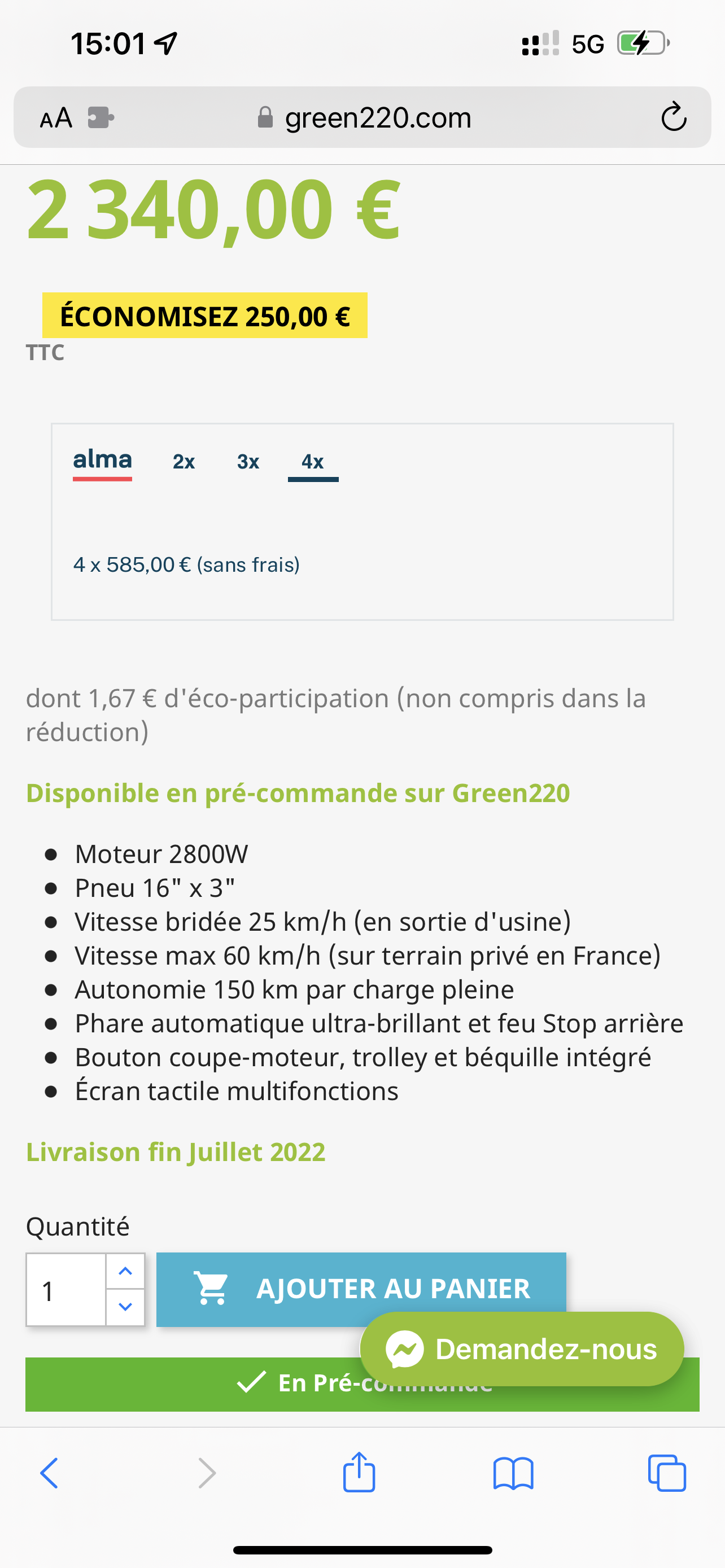Reload the green220.com page

[673, 117]
